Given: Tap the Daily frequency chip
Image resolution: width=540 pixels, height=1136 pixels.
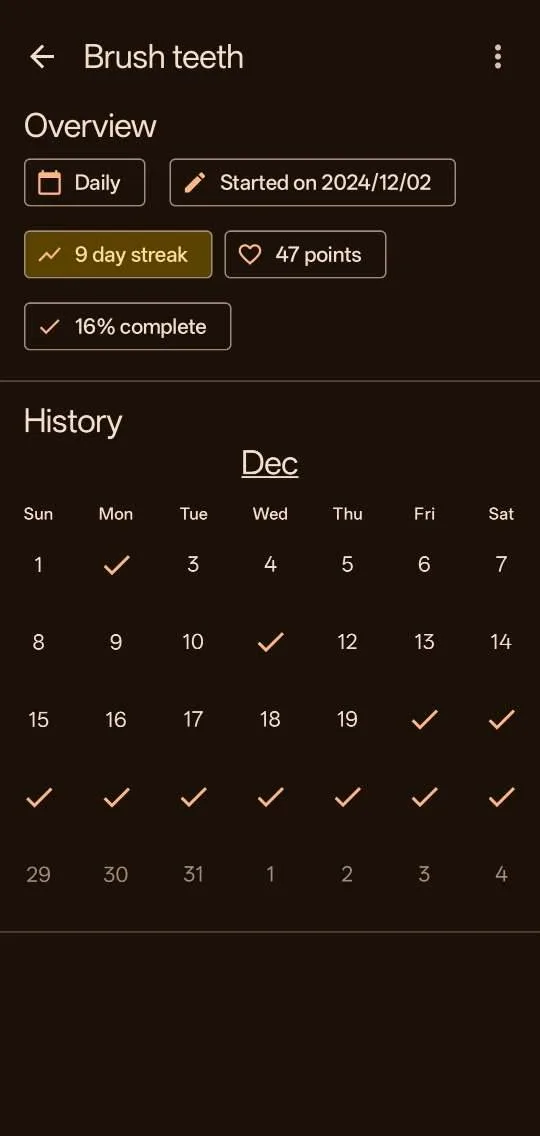Looking at the screenshot, I should tap(85, 183).
